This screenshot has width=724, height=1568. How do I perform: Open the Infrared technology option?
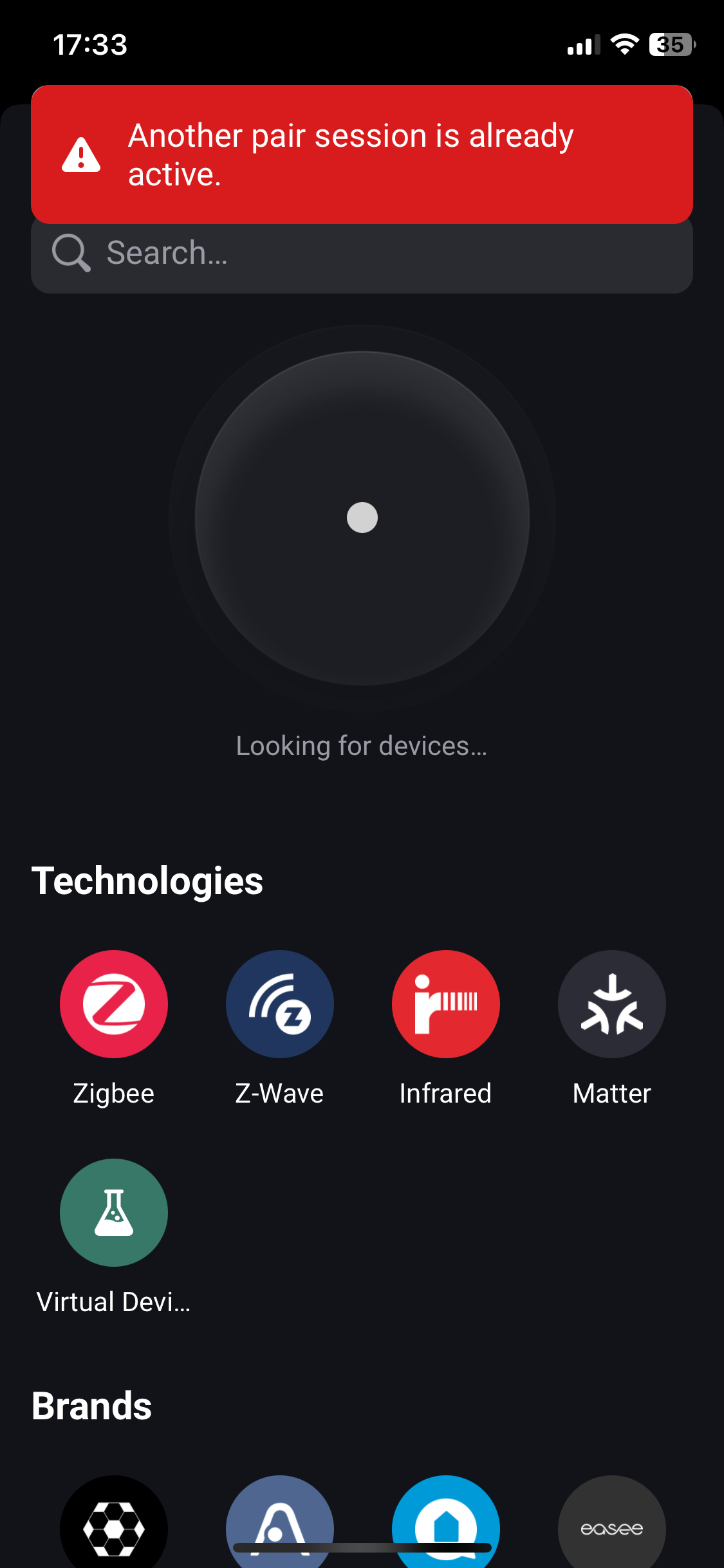[x=445, y=1004]
